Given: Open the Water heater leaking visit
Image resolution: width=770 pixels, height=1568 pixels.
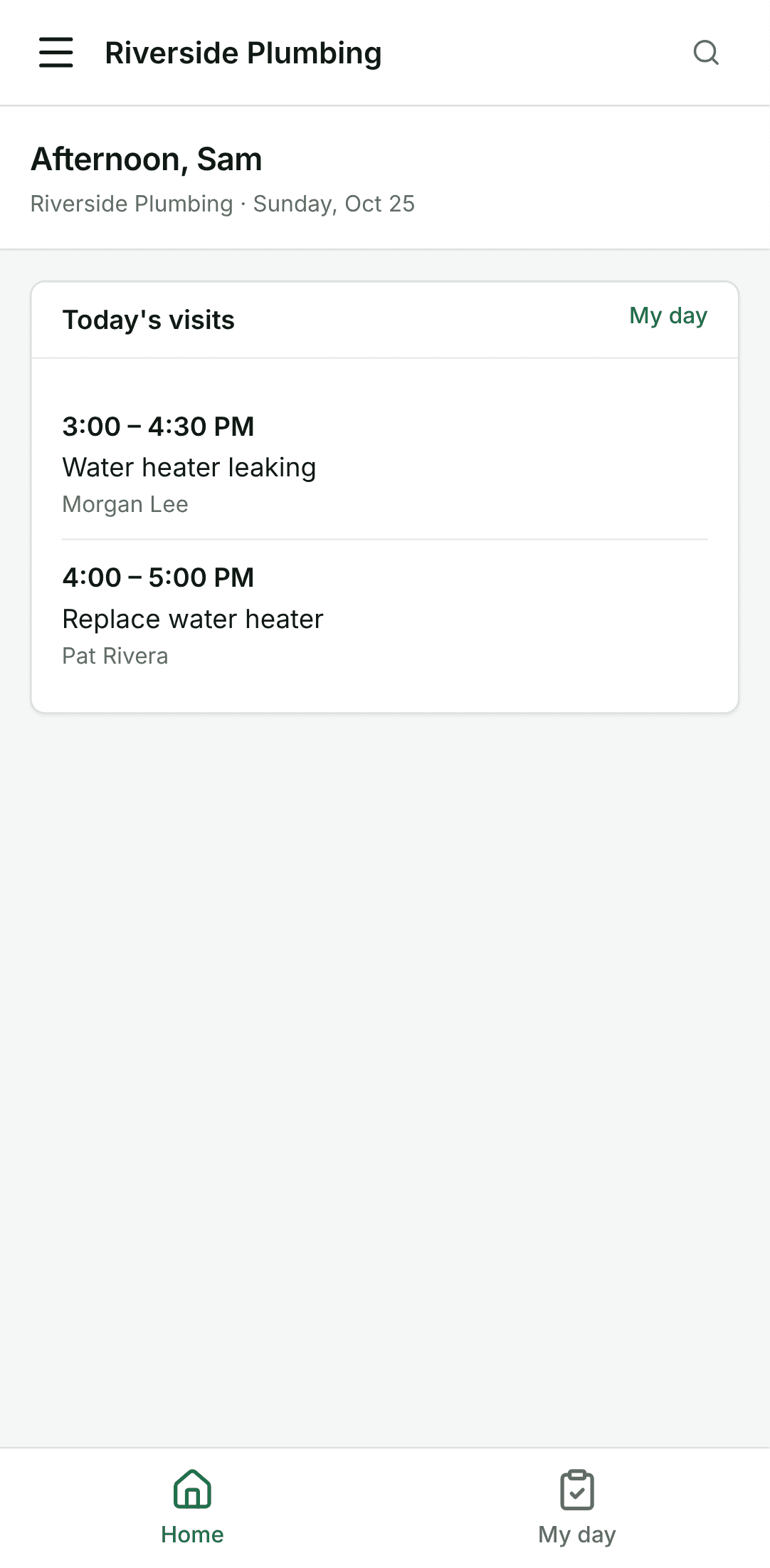Looking at the screenshot, I should tap(385, 464).
